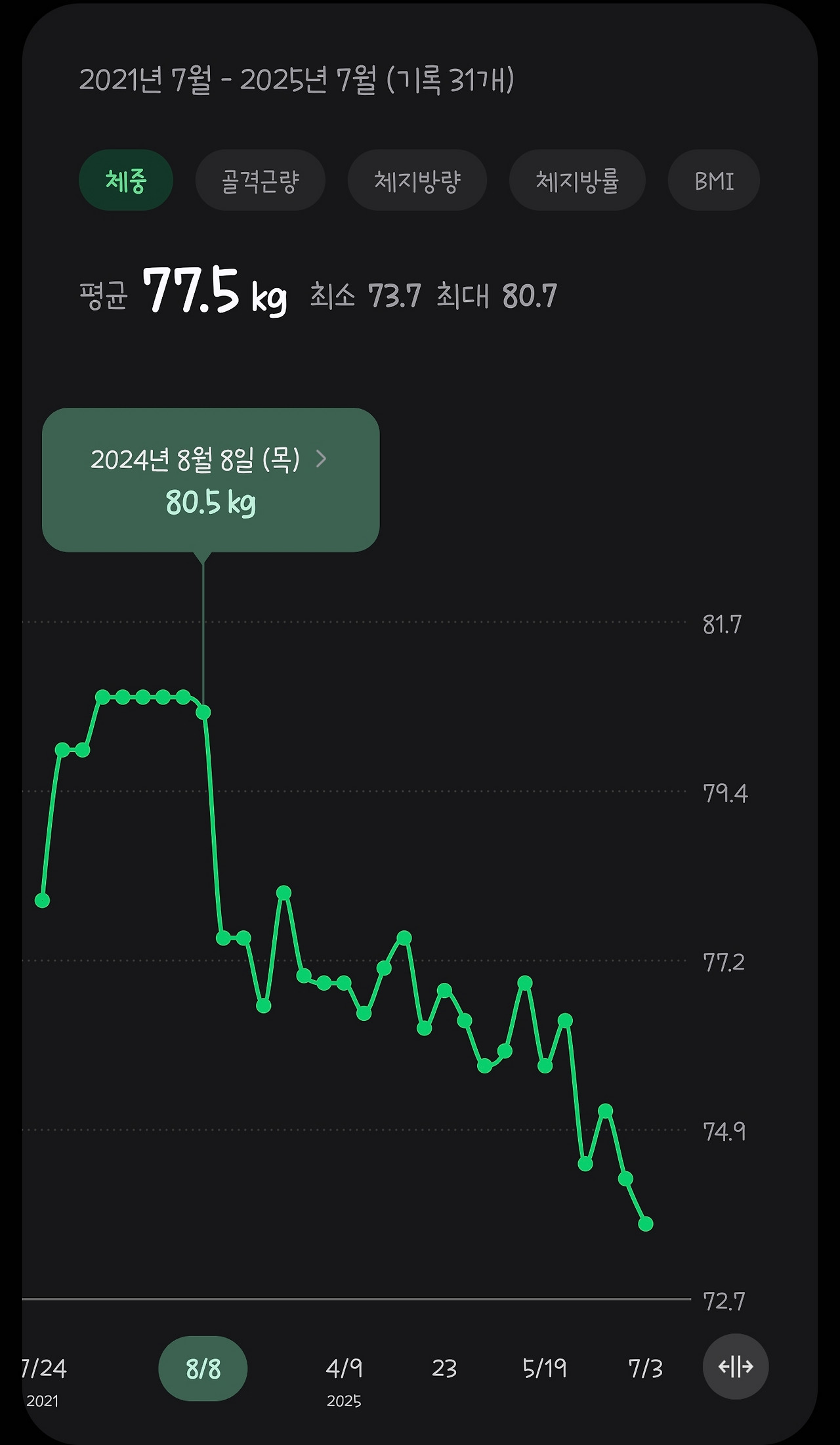Select the 8/8 date marker
The width and height of the screenshot is (840, 1445).
pyautogui.click(x=203, y=1369)
